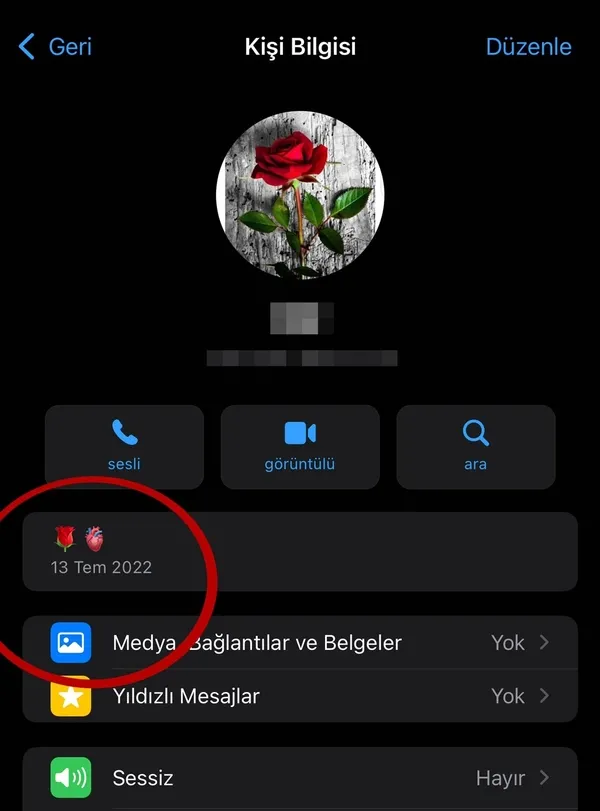
Task: Start a video call with görüntülü
Action: 300,446
